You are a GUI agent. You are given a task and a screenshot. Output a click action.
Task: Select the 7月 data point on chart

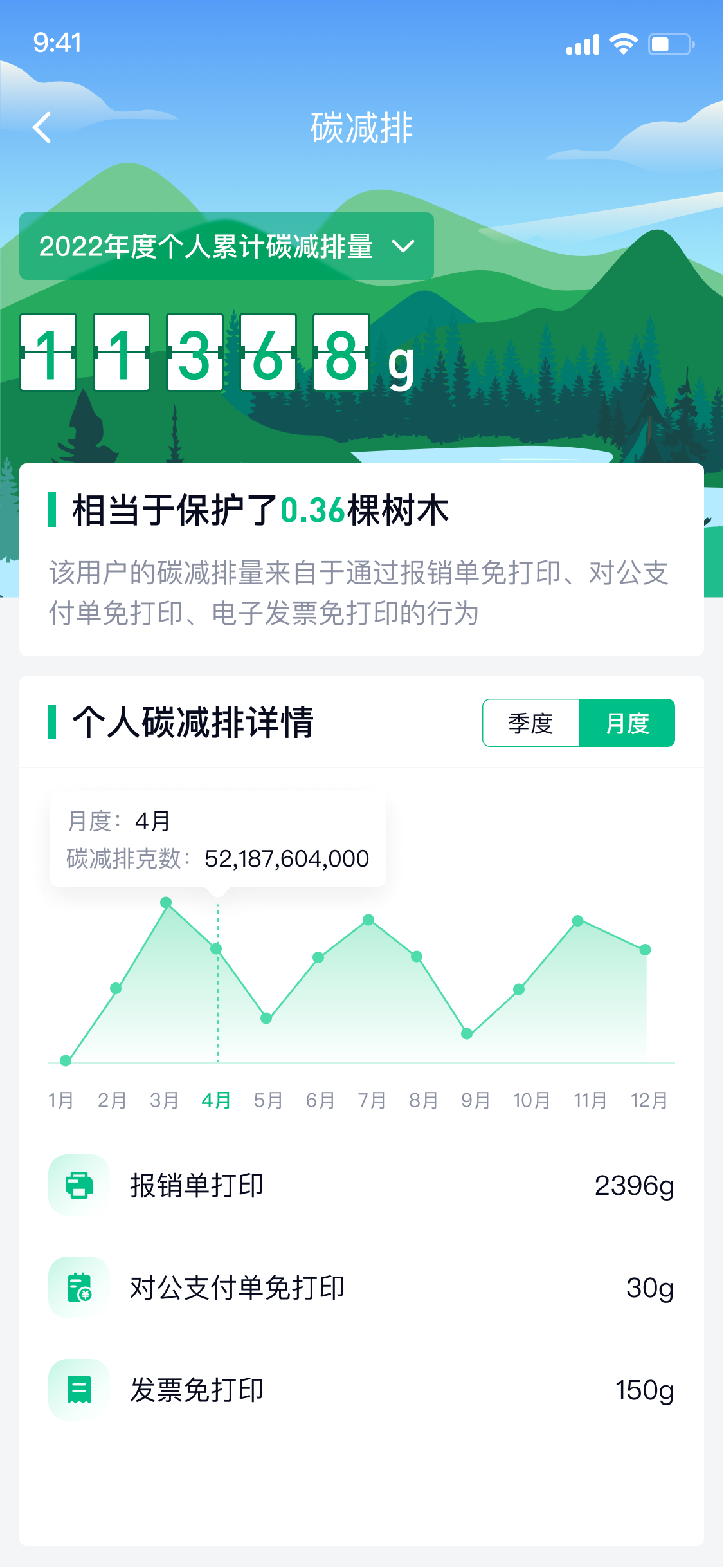[x=368, y=919]
